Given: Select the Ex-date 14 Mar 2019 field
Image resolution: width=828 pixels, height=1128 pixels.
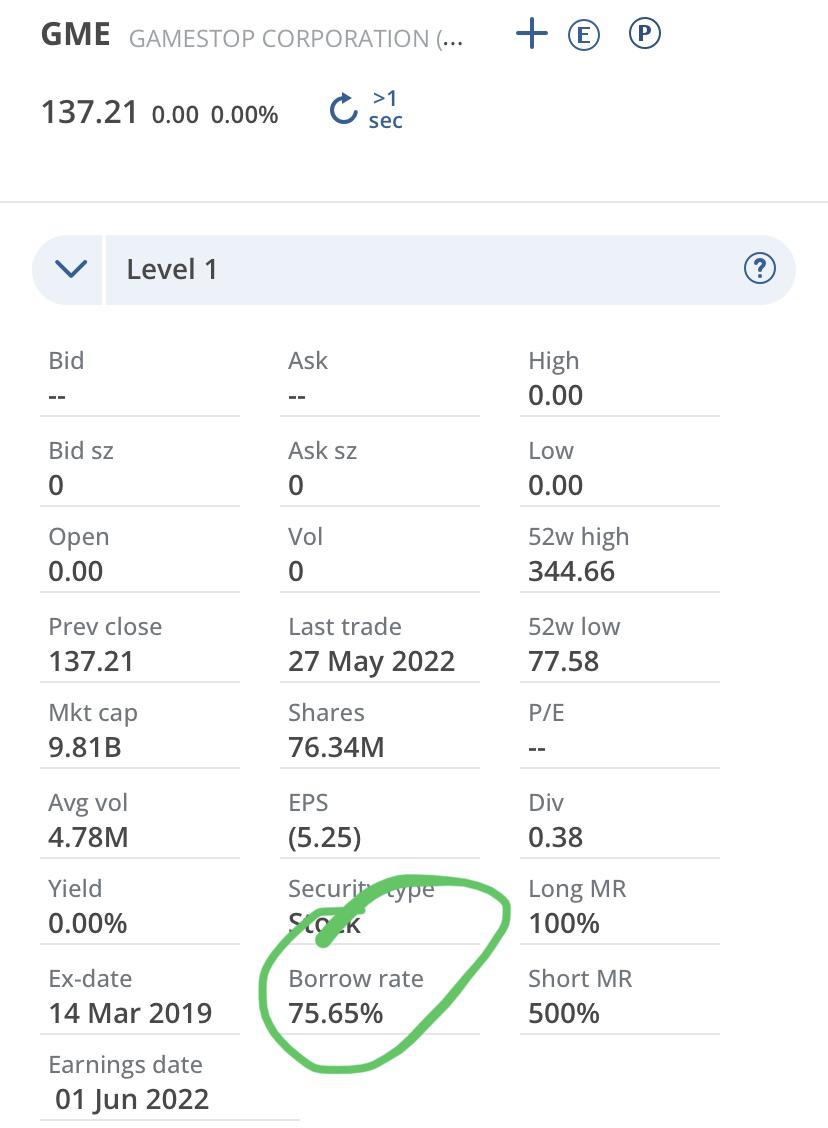Looking at the screenshot, I should [130, 1013].
